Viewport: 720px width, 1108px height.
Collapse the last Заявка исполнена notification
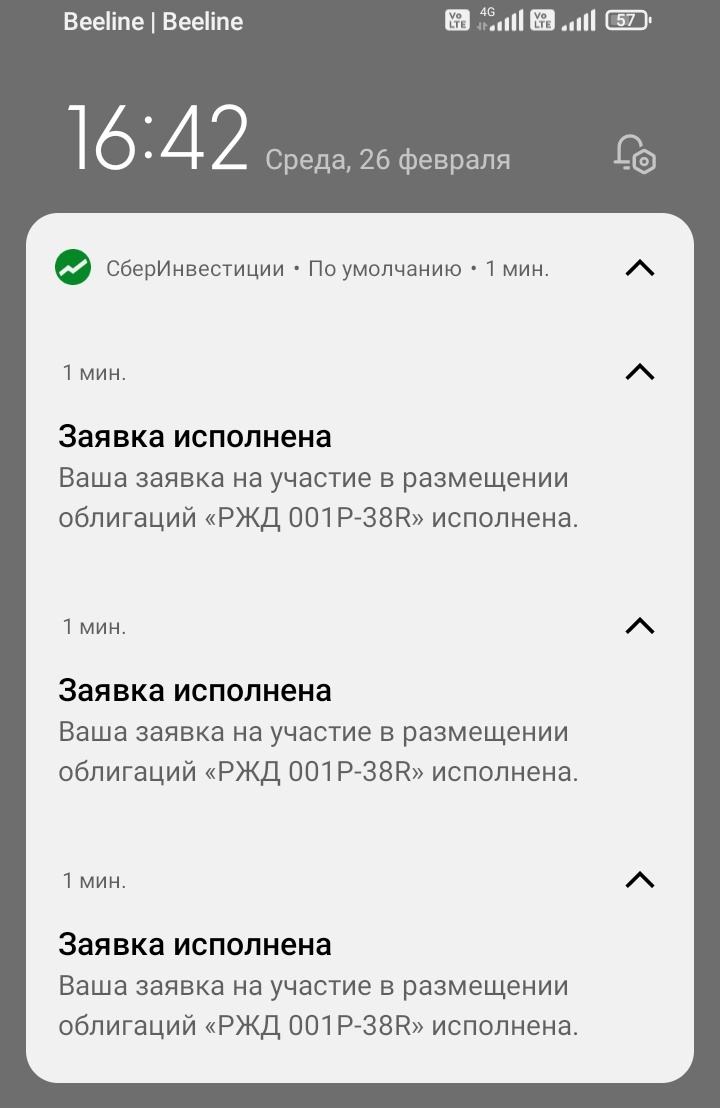click(639, 880)
